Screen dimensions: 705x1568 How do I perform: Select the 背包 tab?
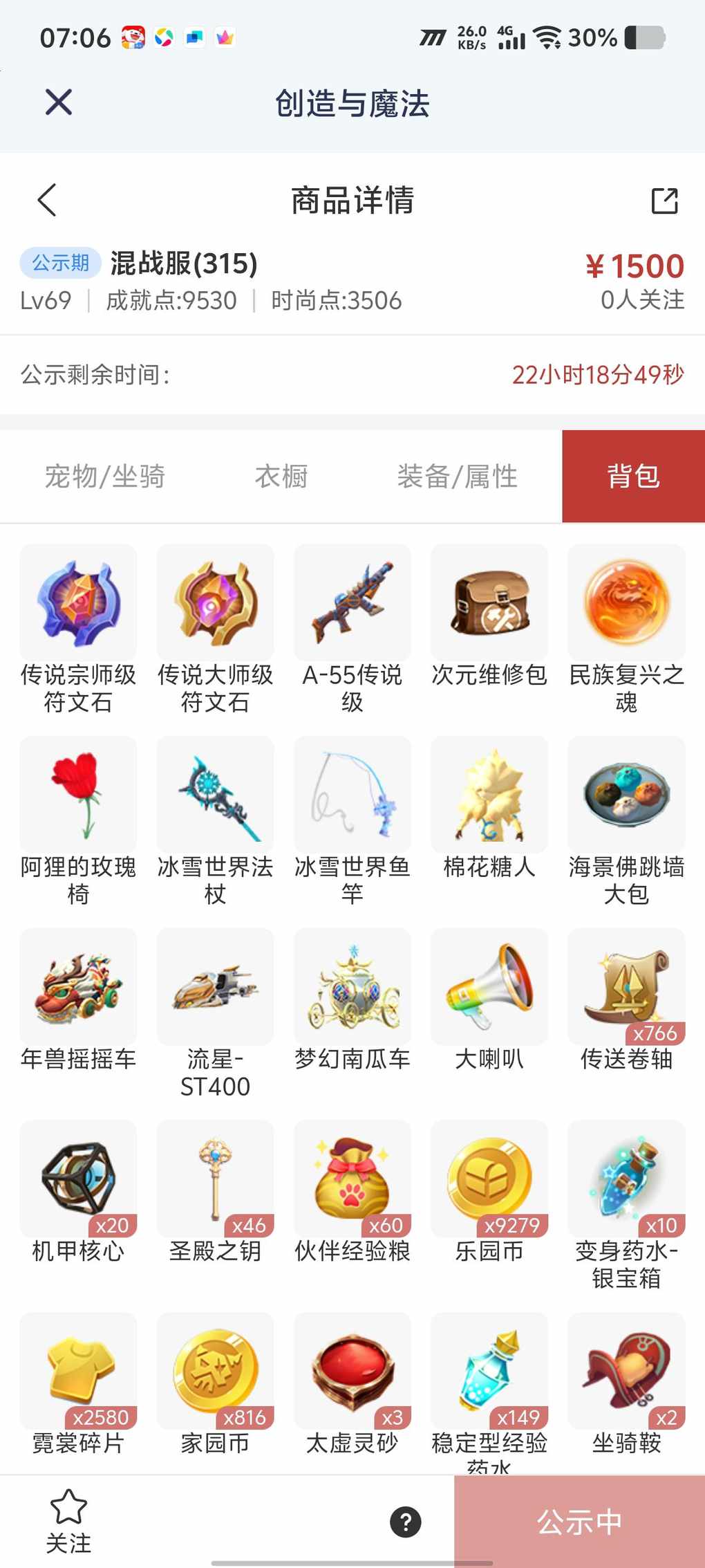coord(633,477)
